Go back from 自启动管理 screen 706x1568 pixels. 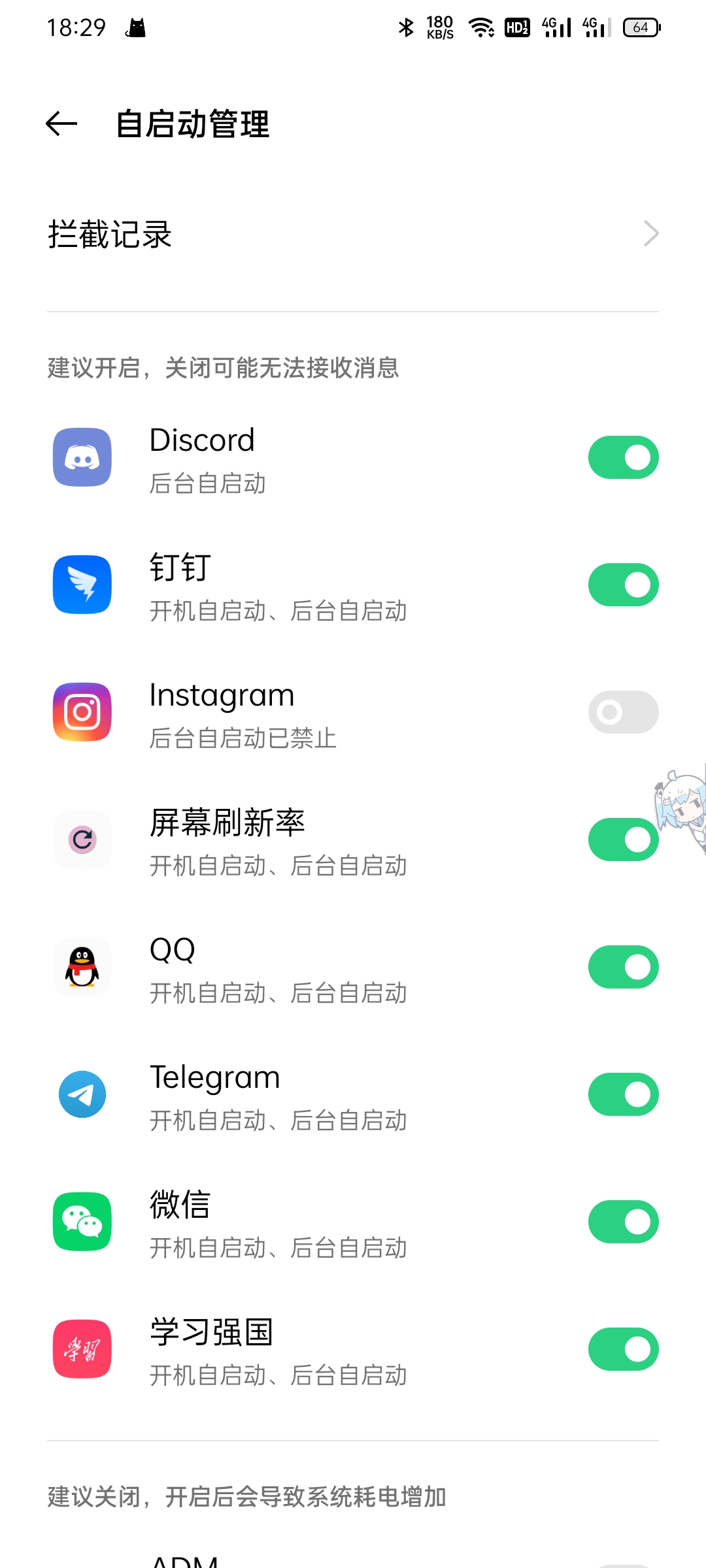click(62, 124)
